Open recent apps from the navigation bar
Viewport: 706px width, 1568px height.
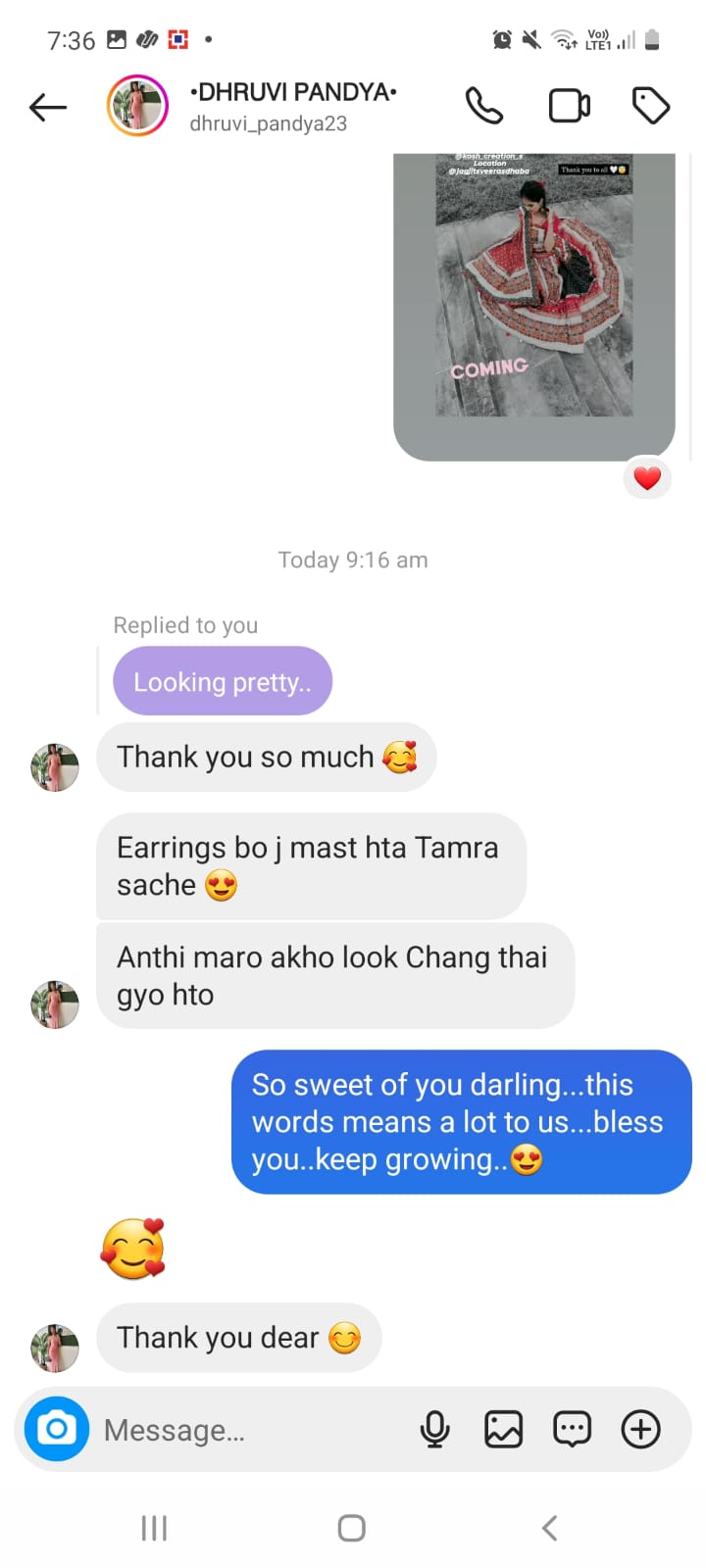point(154,1528)
